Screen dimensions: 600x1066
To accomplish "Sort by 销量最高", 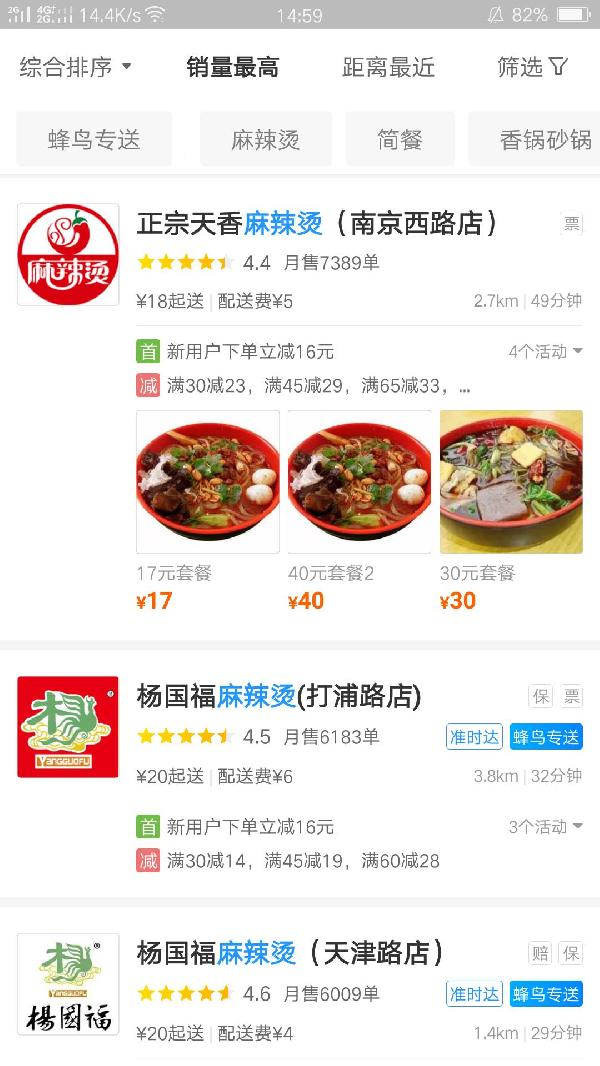I will point(232,67).
